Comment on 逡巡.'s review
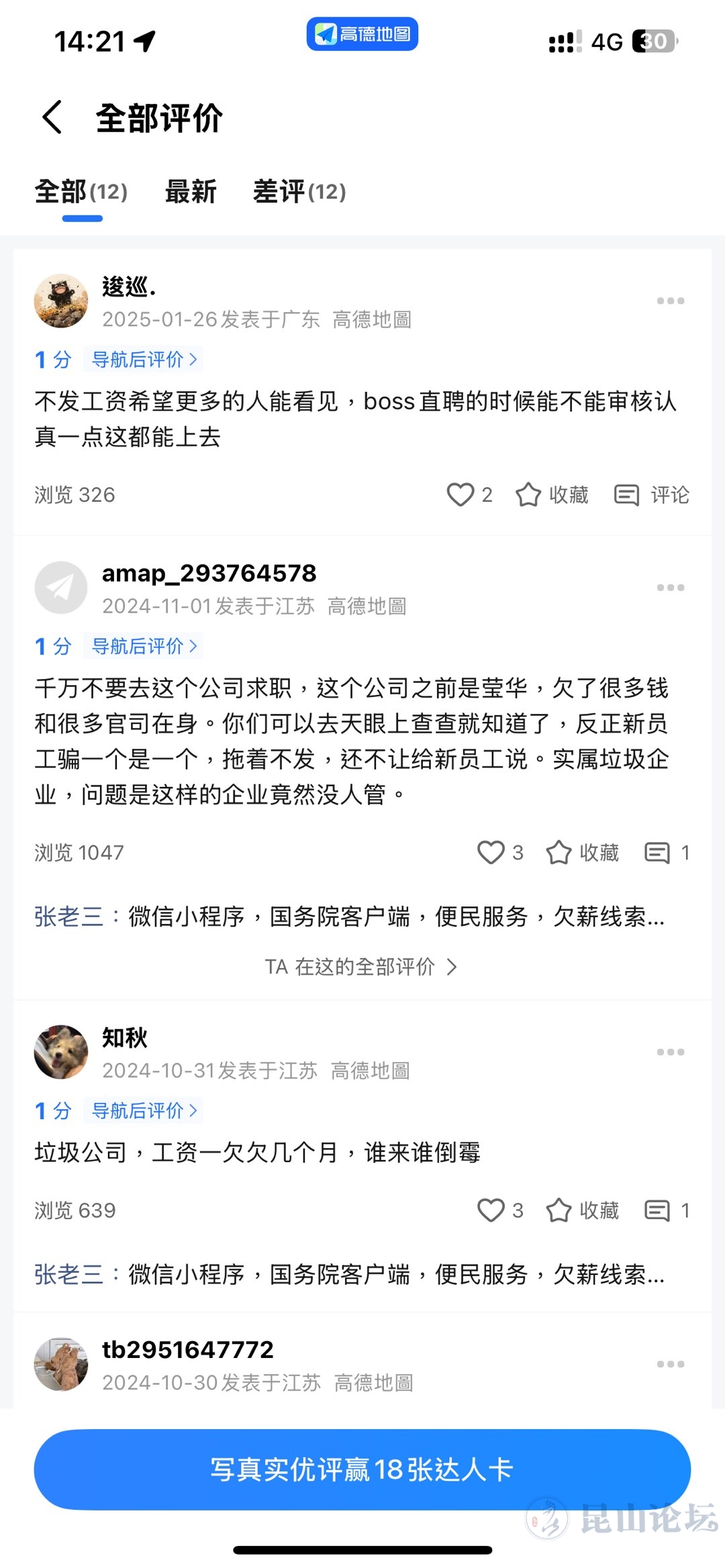This screenshot has width=725, height=1568. click(x=652, y=495)
